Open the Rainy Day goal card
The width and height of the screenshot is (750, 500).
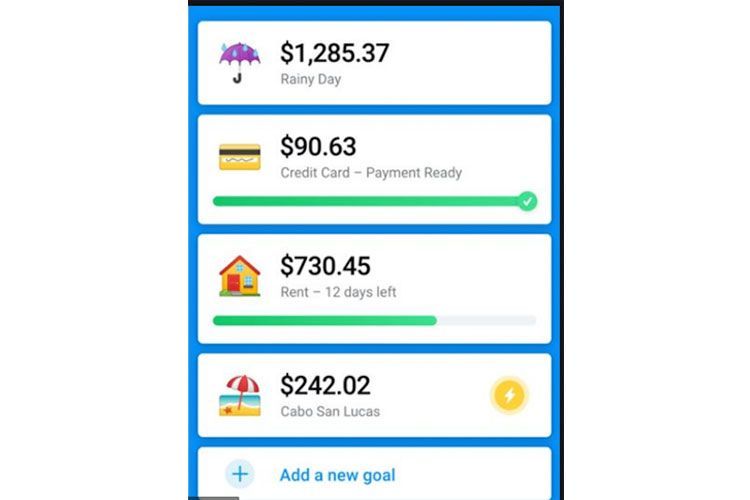click(x=373, y=62)
